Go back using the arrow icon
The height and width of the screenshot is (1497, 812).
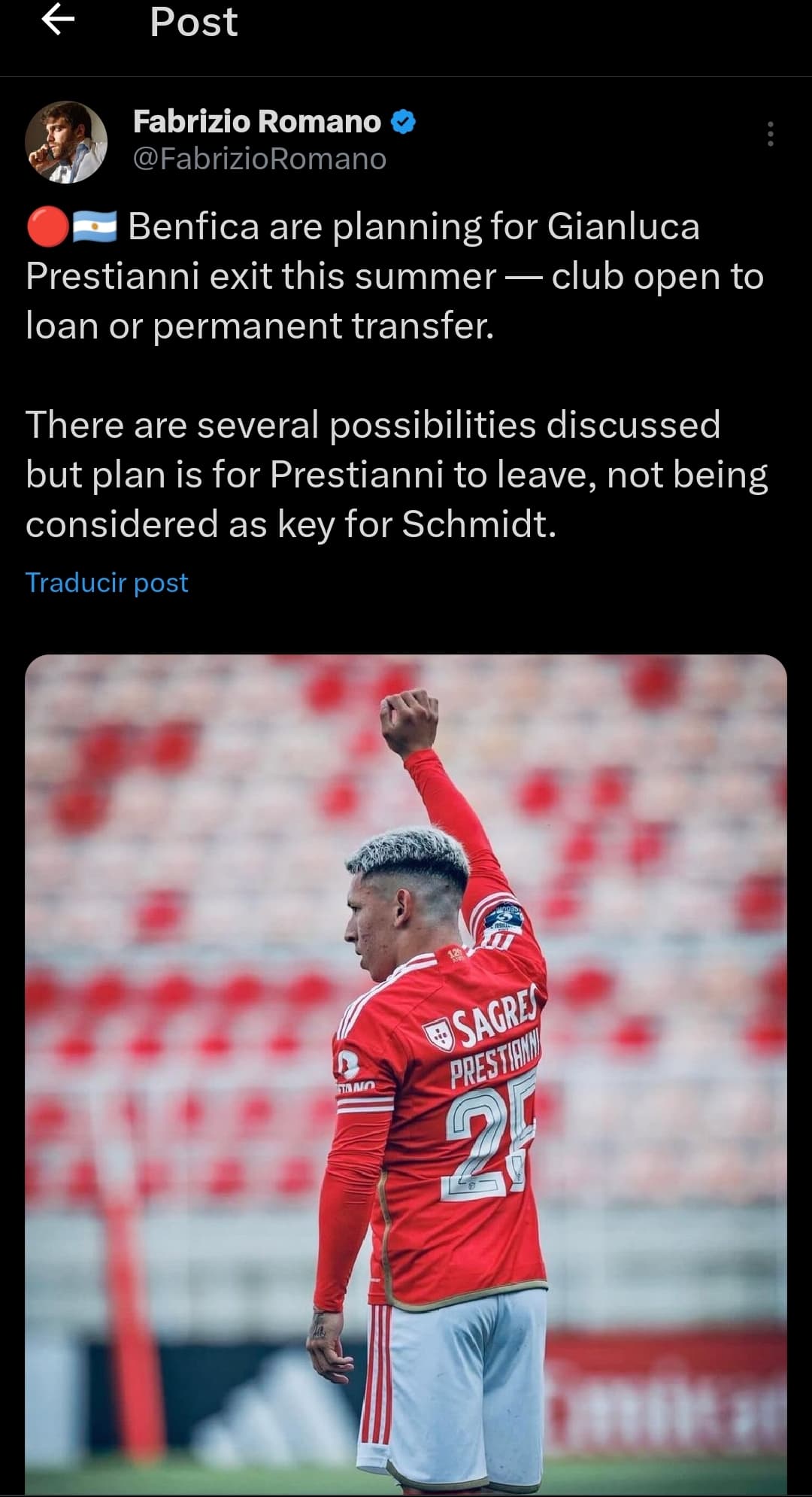57,20
